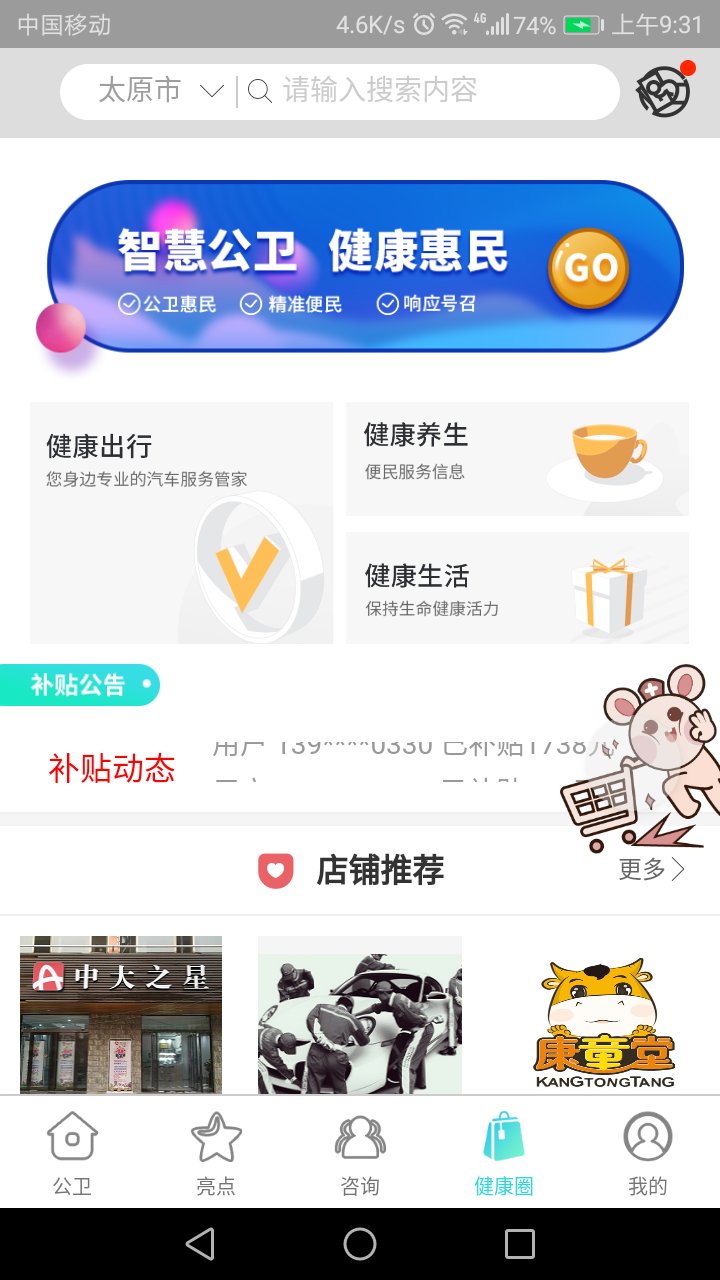Open the 公卫 home tab icon
This screenshot has height=1280, width=720.
click(71, 1136)
